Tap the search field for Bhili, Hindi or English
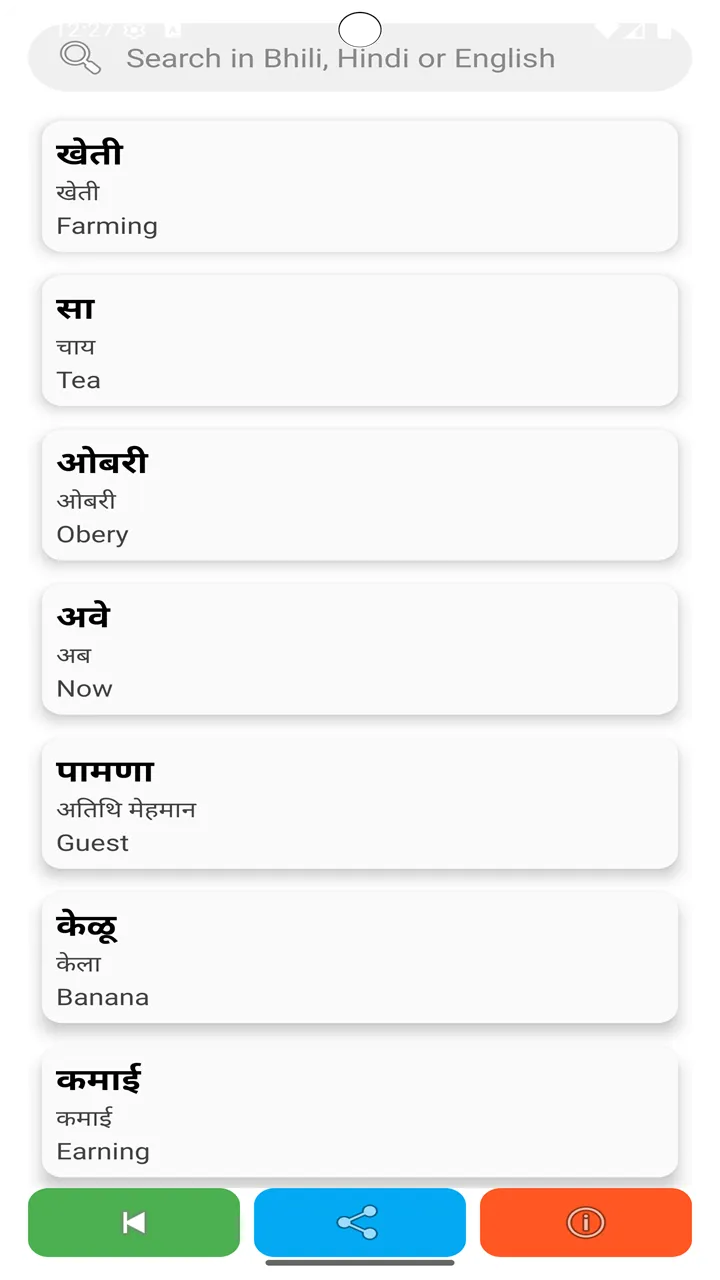The width and height of the screenshot is (720, 1280). click(x=360, y=58)
